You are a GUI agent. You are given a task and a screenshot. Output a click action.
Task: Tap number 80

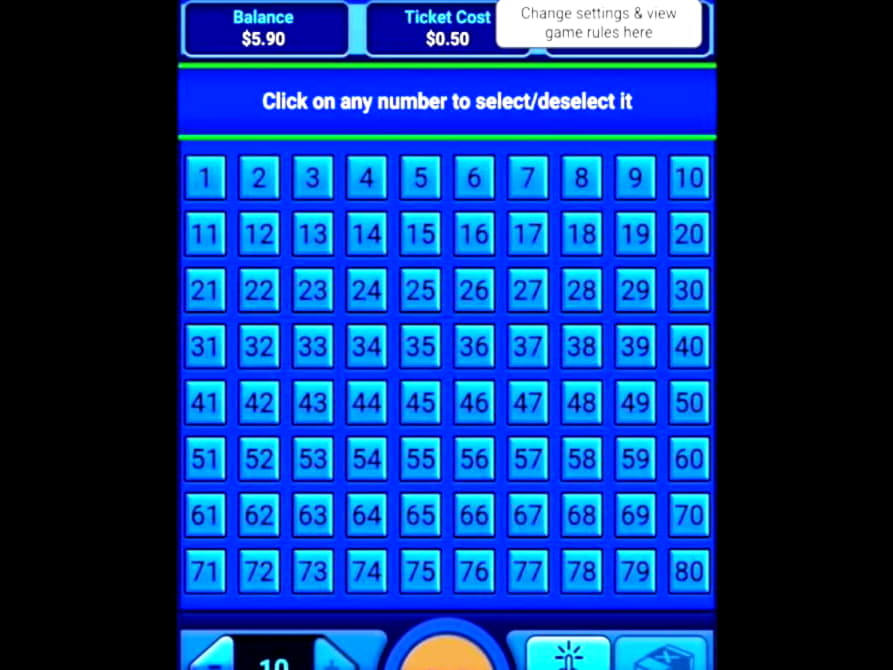pyautogui.click(x=689, y=571)
